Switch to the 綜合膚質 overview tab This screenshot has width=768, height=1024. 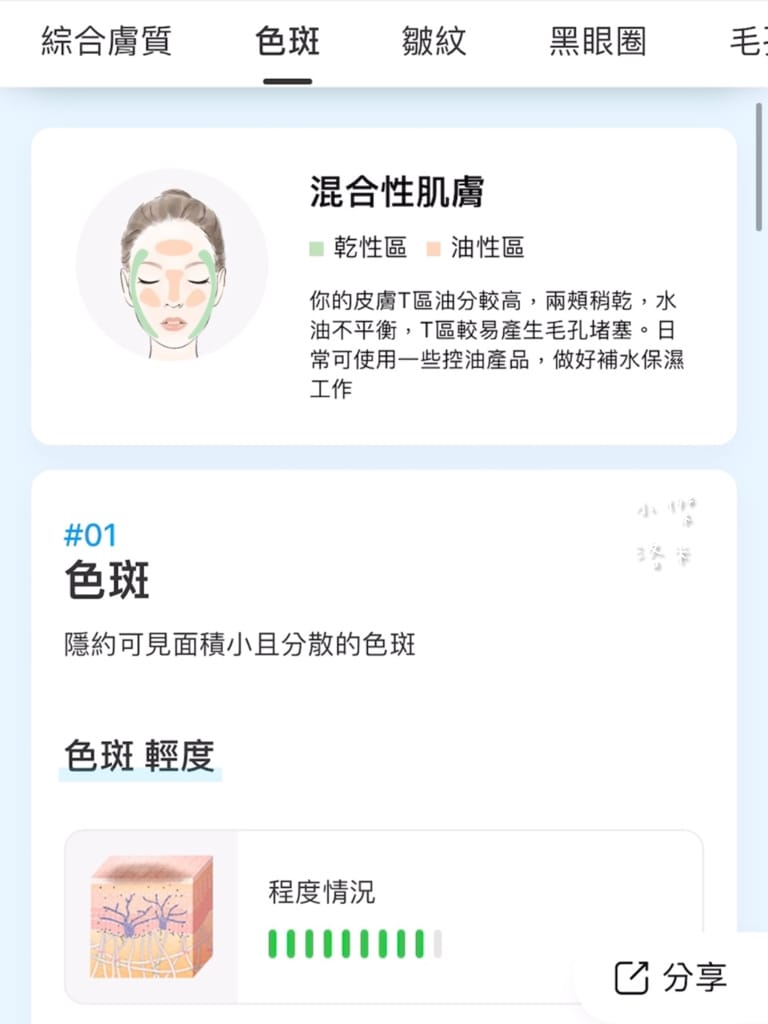click(x=106, y=42)
